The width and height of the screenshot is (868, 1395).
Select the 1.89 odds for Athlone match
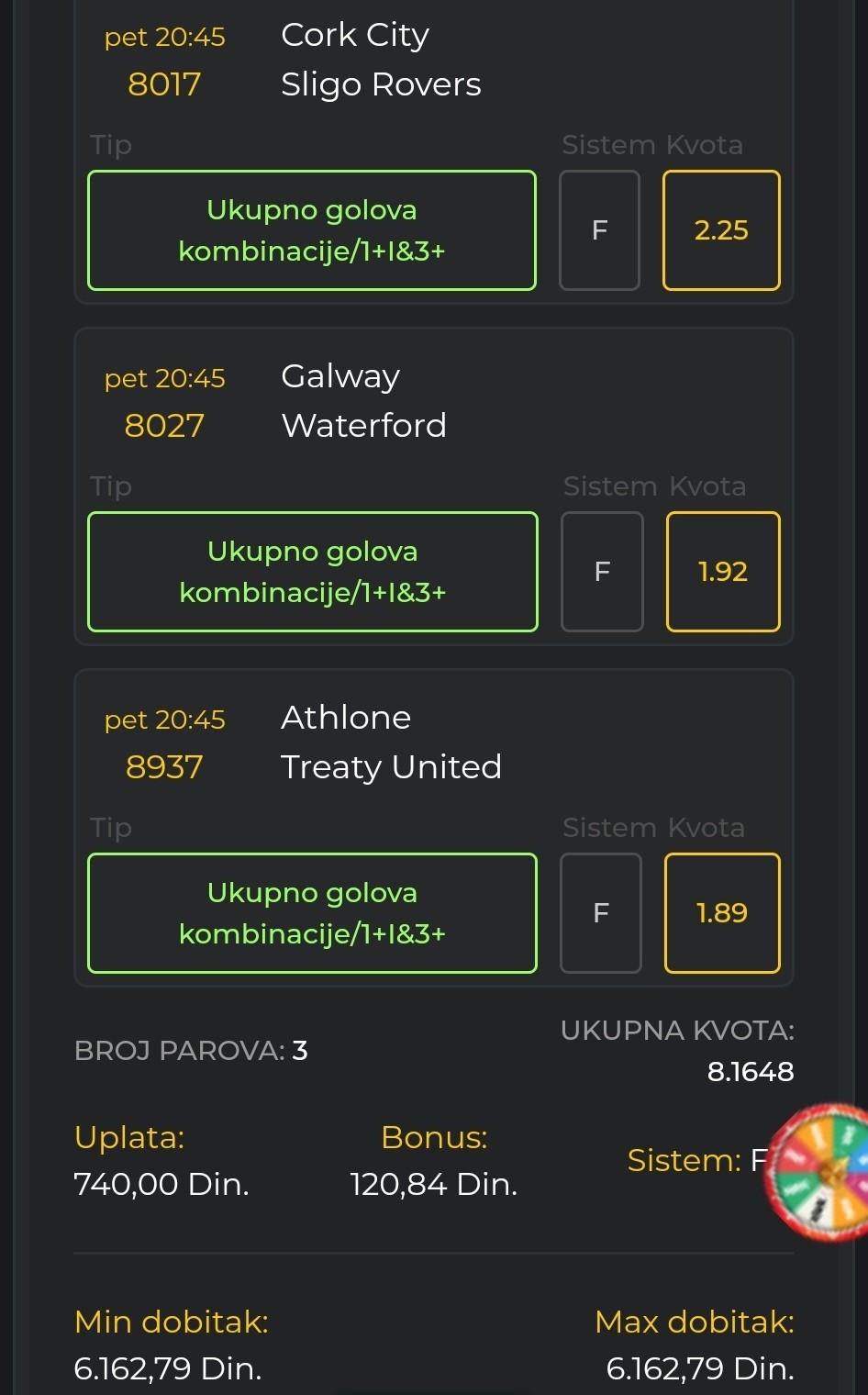(x=722, y=913)
